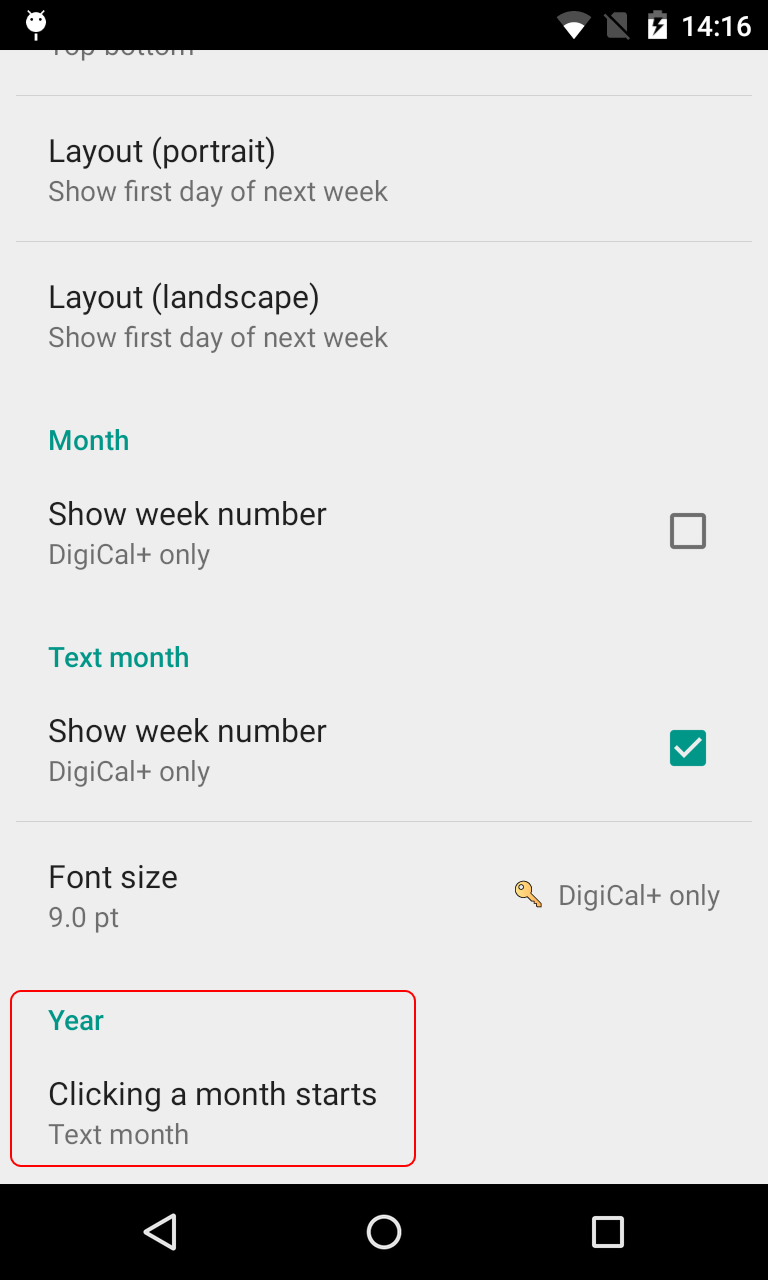The image size is (768, 1280).
Task: Uncheck Show week number under Text month
Action: tap(687, 748)
